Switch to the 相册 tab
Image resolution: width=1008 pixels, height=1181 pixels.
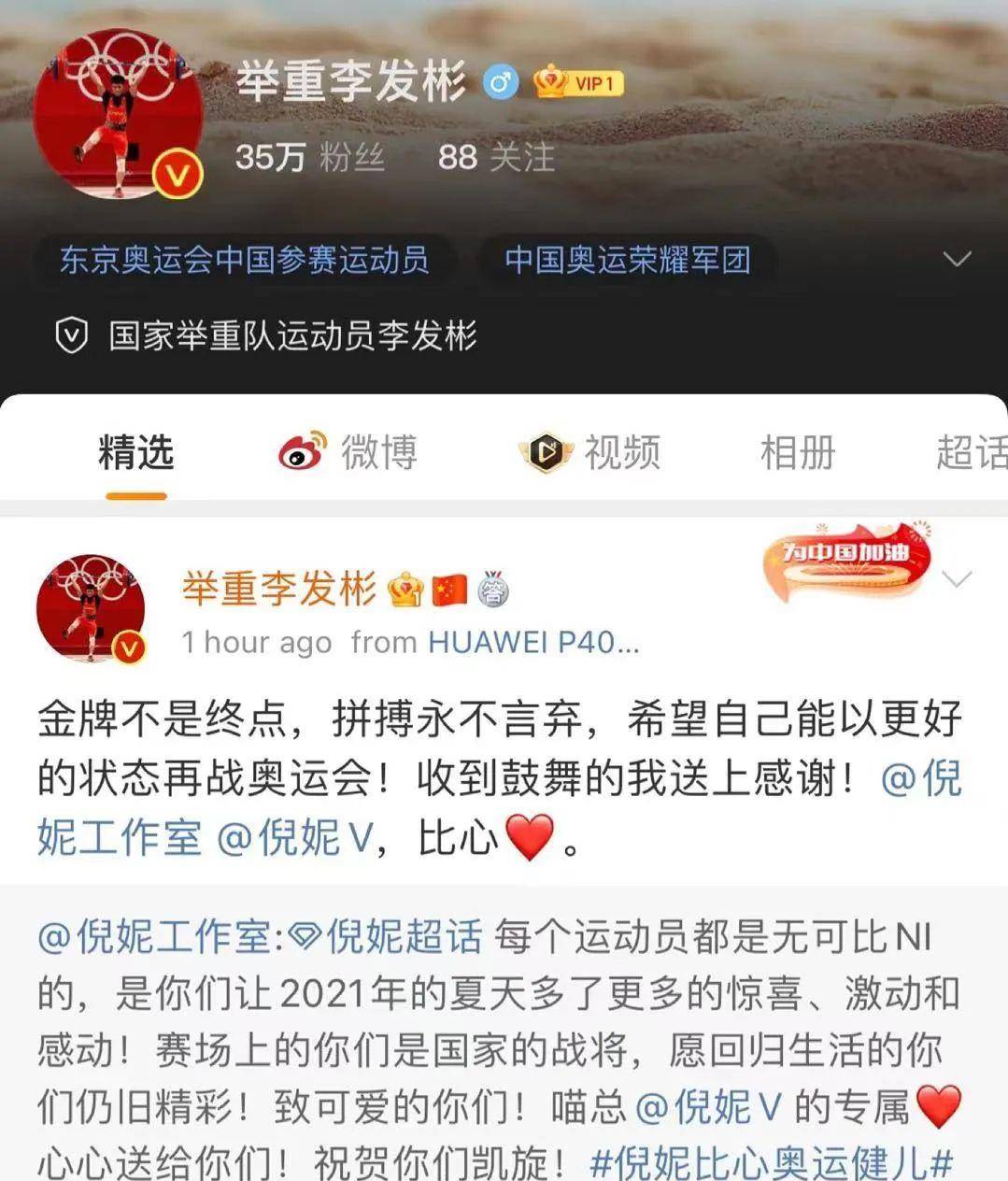point(799,452)
